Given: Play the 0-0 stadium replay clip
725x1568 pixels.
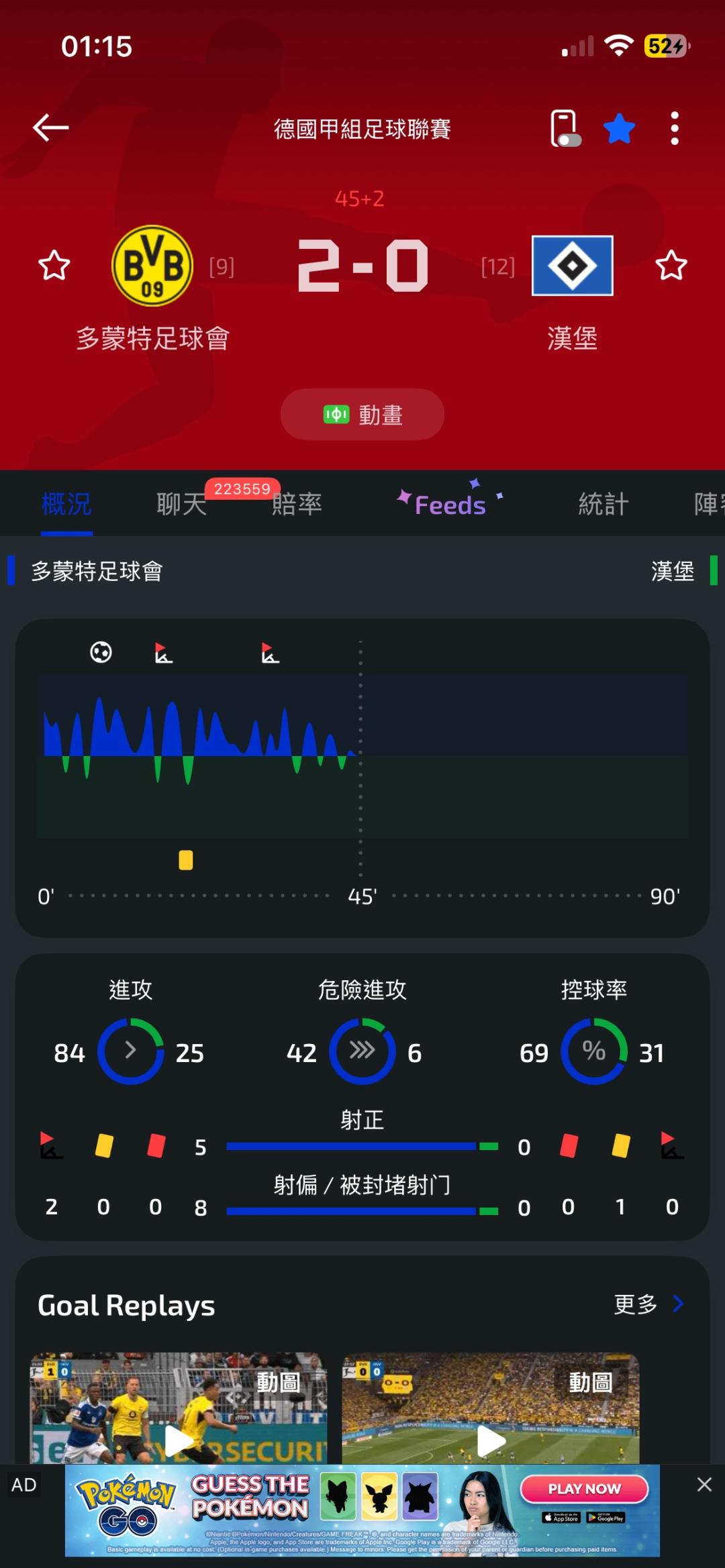Looking at the screenshot, I should [491, 1408].
